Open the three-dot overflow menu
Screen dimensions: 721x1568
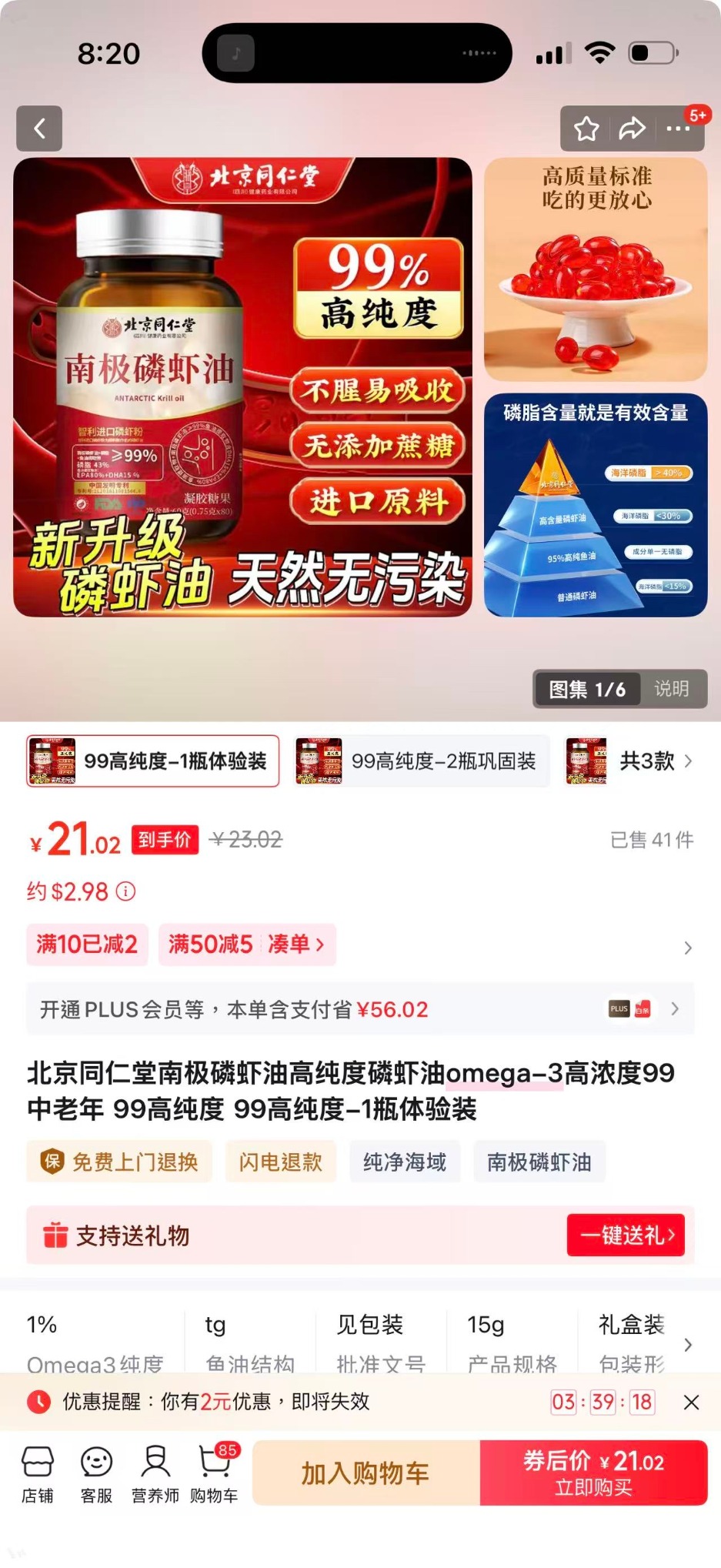click(x=678, y=129)
